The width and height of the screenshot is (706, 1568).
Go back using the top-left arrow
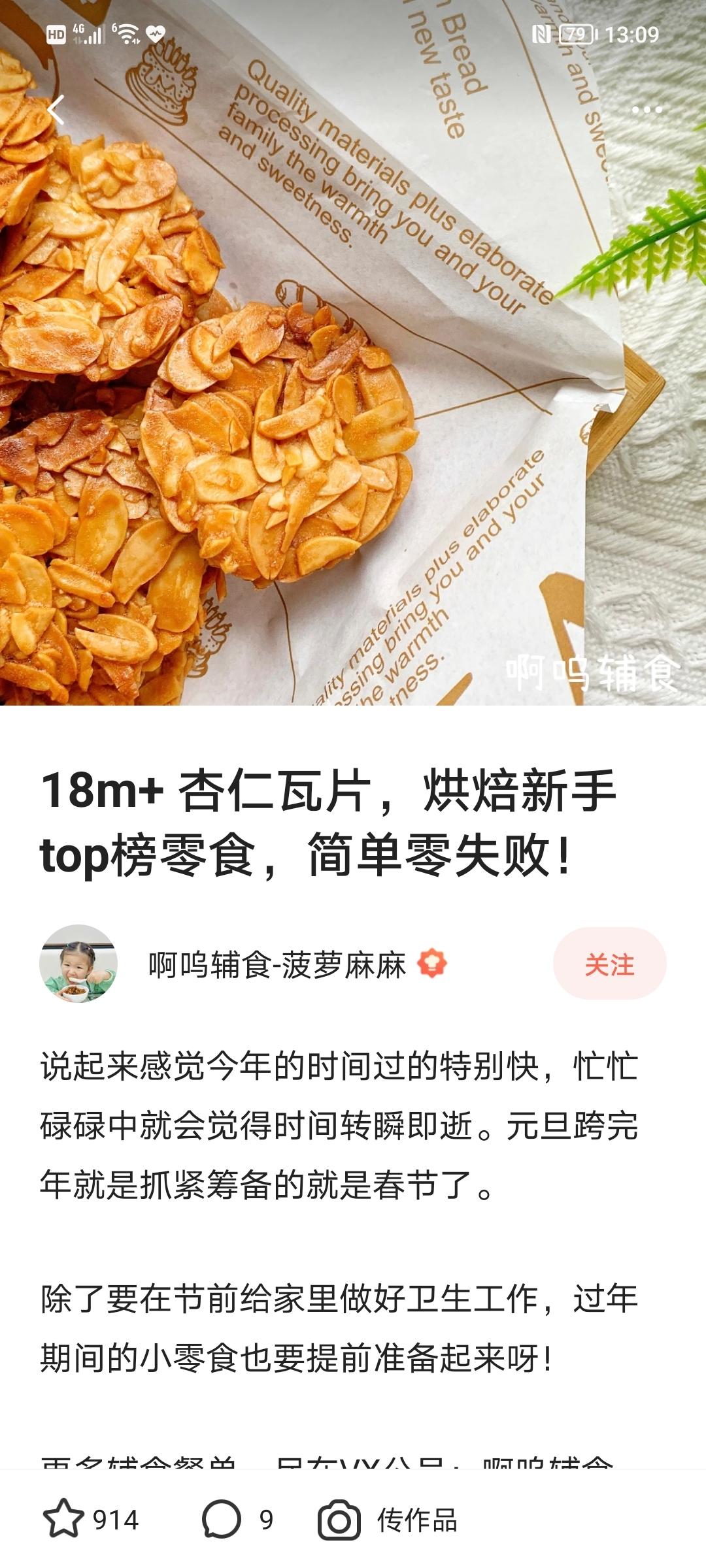(x=56, y=110)
